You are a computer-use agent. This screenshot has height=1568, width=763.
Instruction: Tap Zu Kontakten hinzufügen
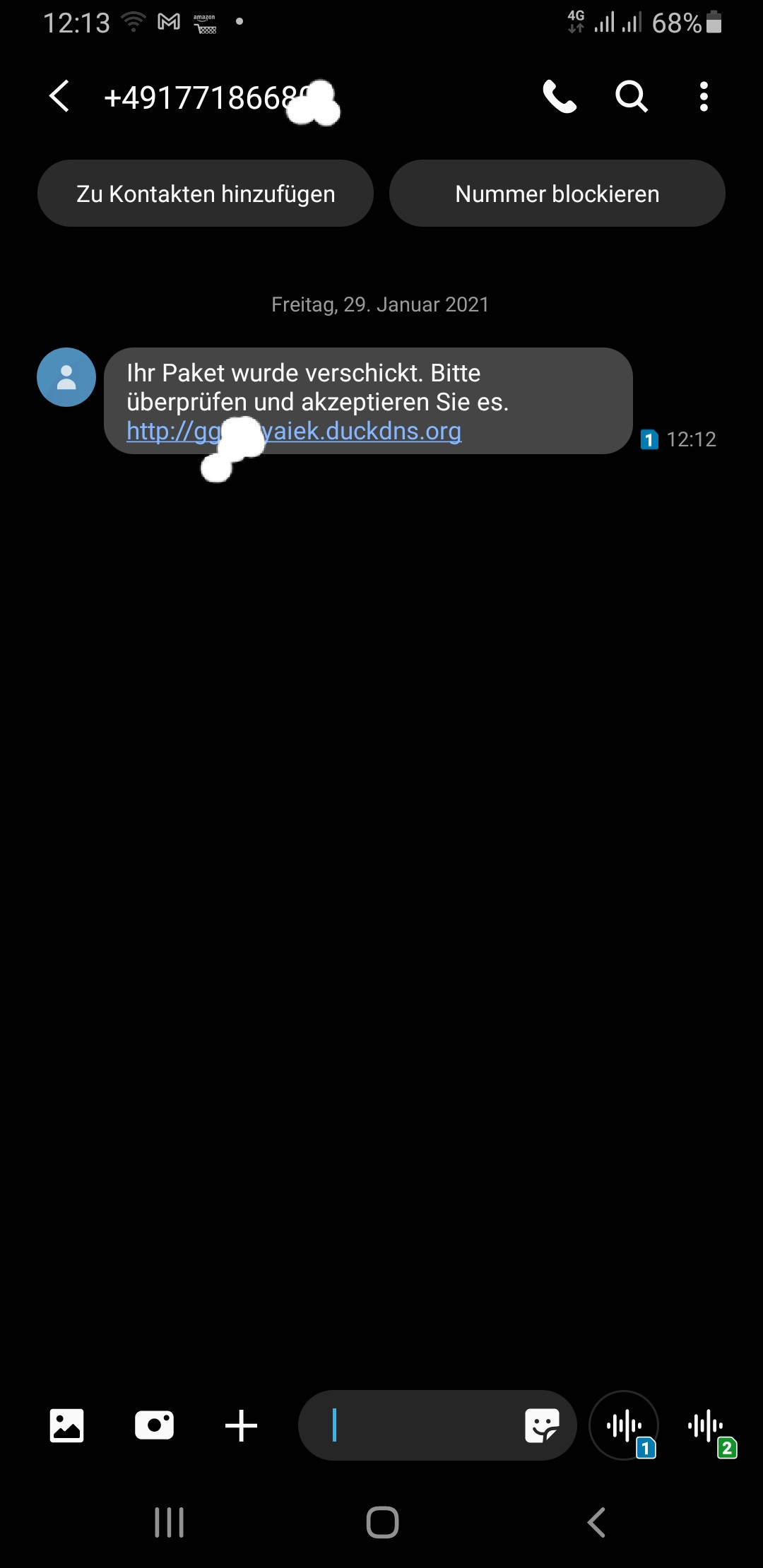coord(206,194)
